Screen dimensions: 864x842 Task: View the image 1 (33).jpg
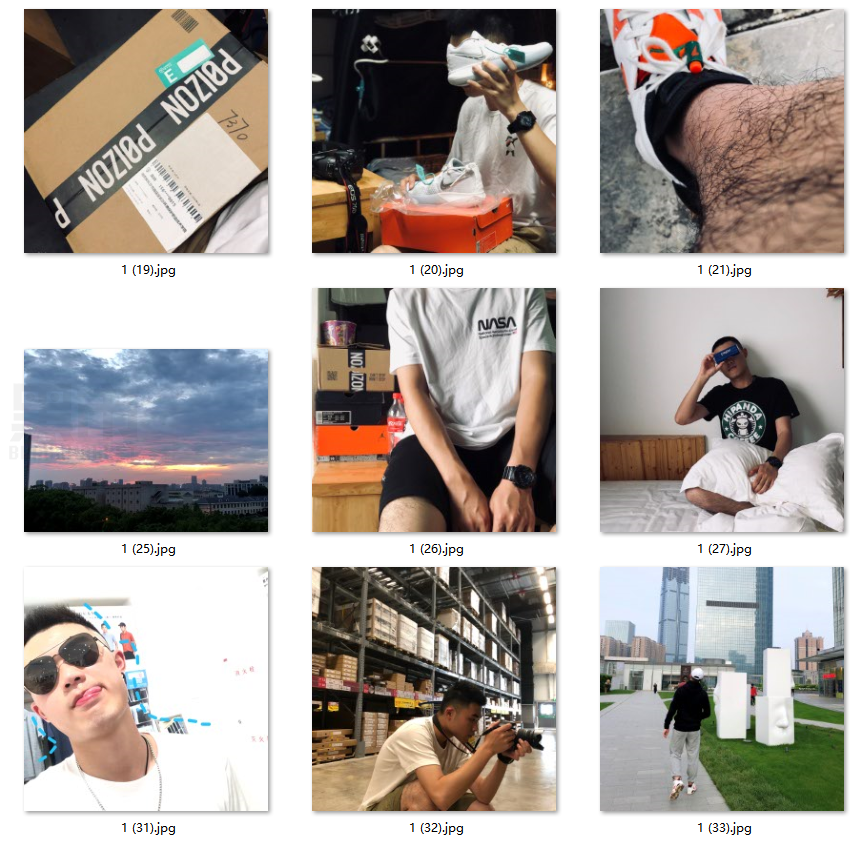pos(722,689)
